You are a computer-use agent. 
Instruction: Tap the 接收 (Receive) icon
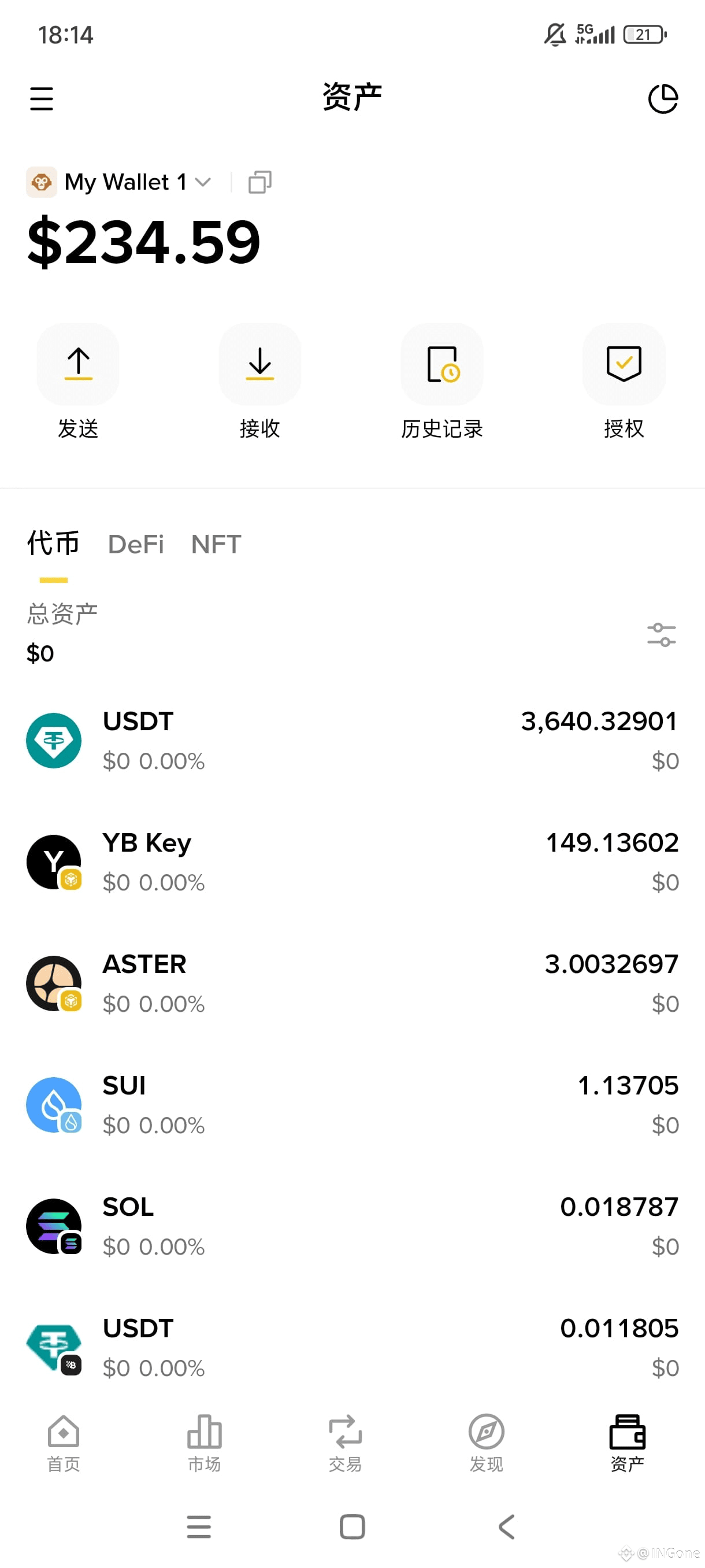[259, 364]
